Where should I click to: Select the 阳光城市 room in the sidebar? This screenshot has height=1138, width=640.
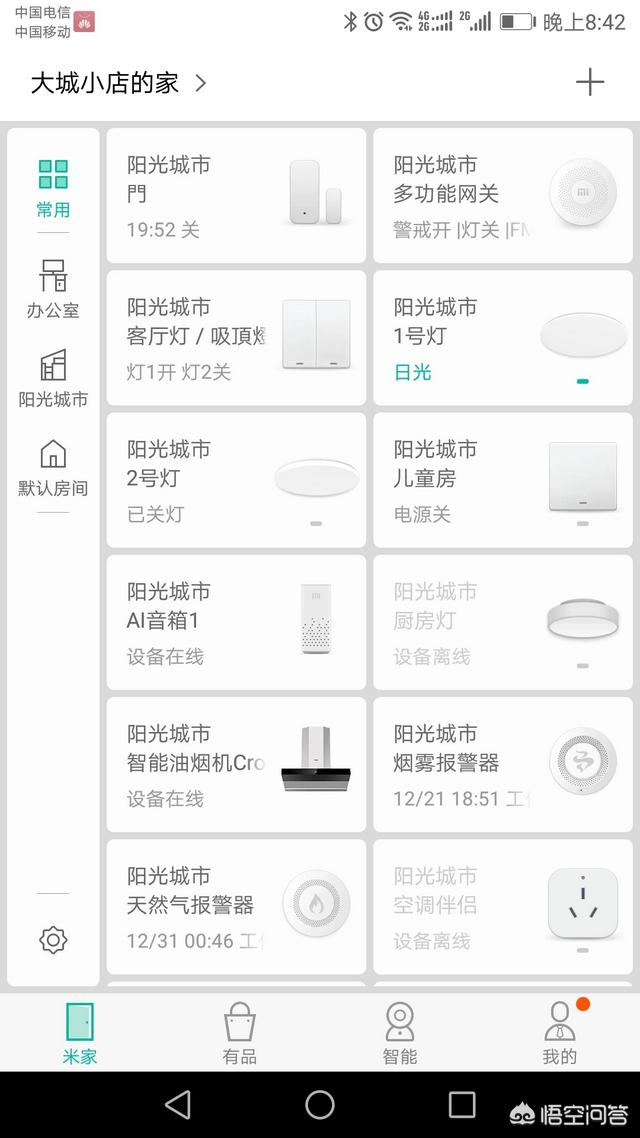[53, 379]
